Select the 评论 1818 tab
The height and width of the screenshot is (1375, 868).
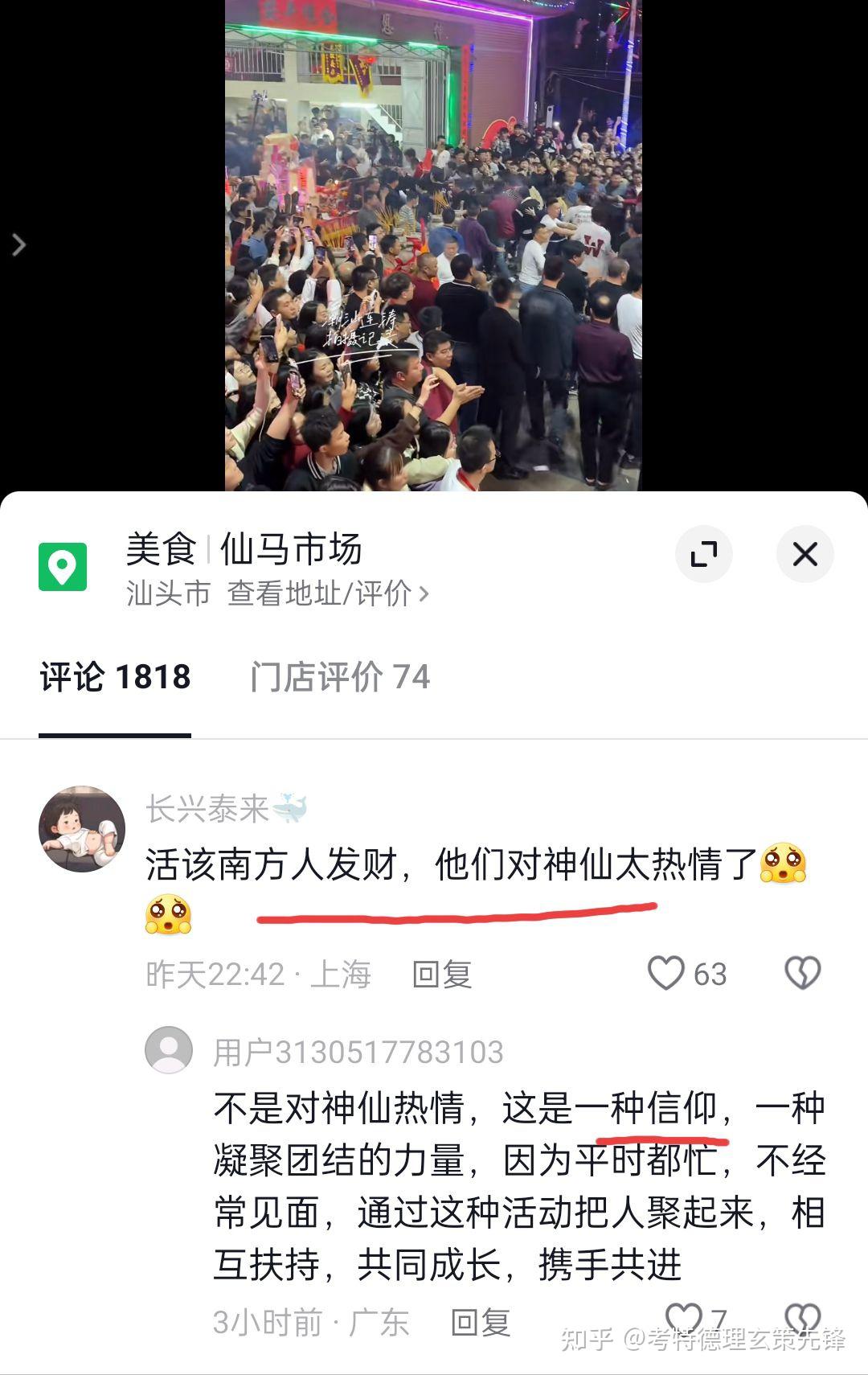point(115,677)
